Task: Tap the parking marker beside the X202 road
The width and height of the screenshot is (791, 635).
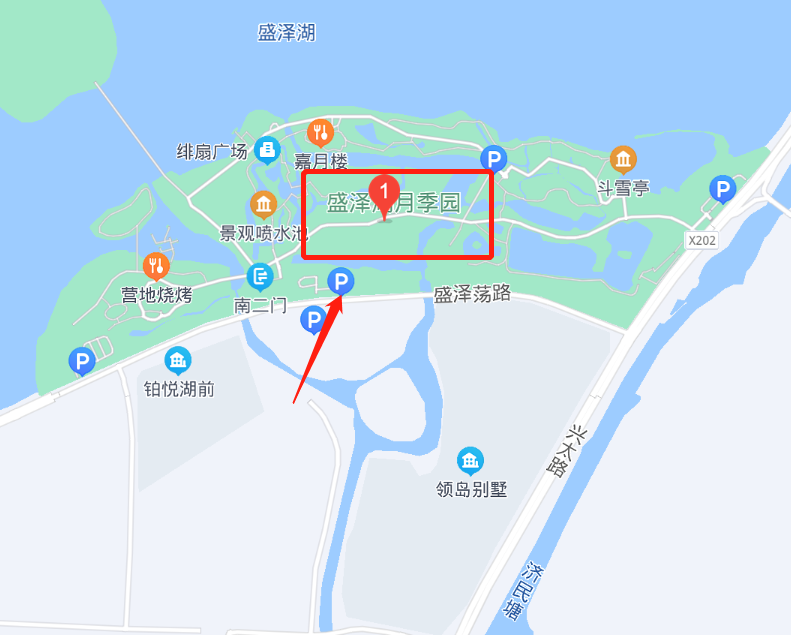Action: 721,188
